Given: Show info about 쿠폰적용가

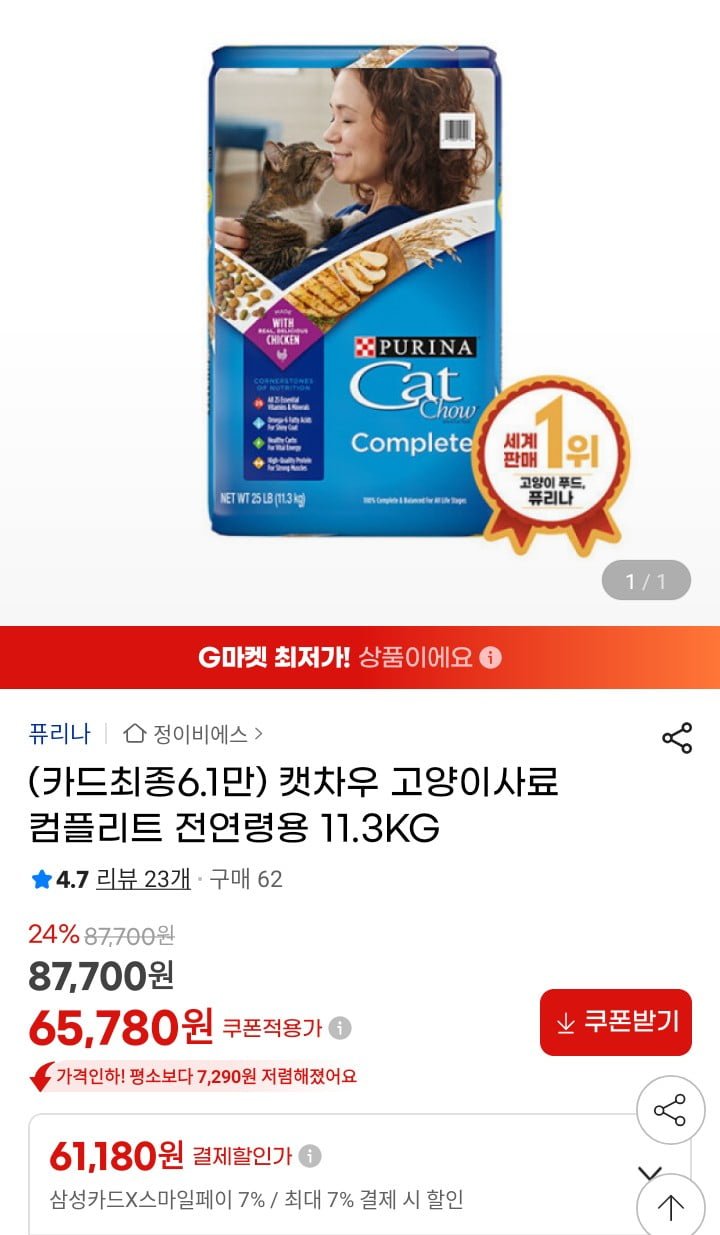Looking at the screenshot, I should (x=341, y=1028).
